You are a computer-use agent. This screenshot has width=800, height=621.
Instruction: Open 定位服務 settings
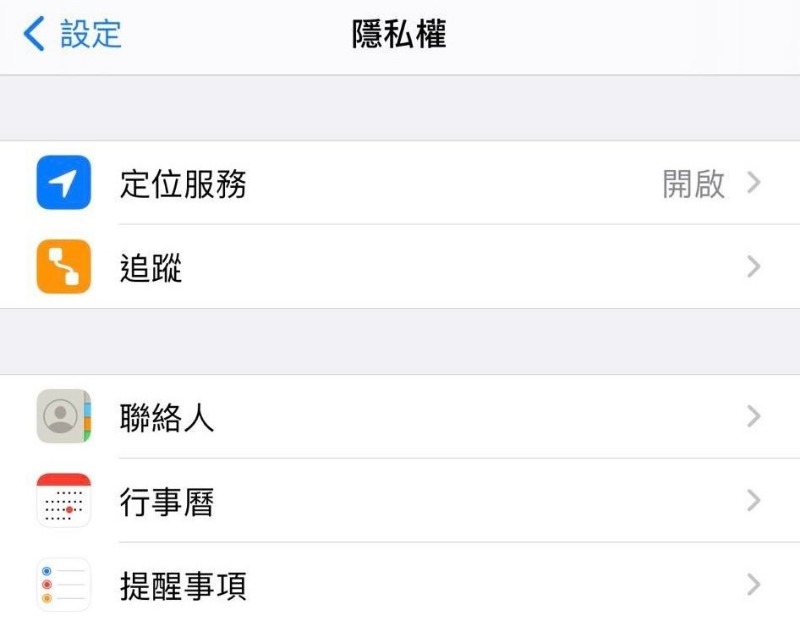tap(400, 184)
